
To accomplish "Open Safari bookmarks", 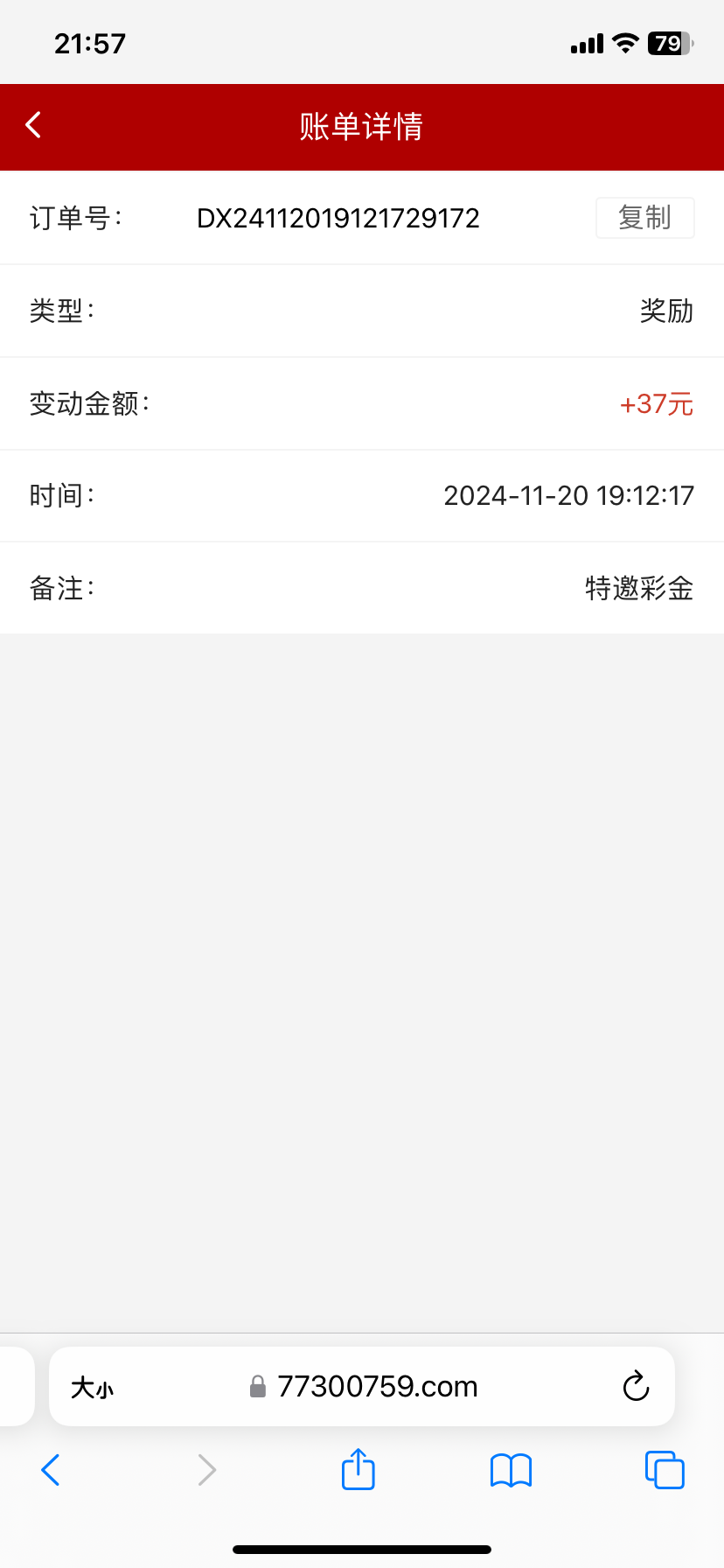I will [512, 1470].
